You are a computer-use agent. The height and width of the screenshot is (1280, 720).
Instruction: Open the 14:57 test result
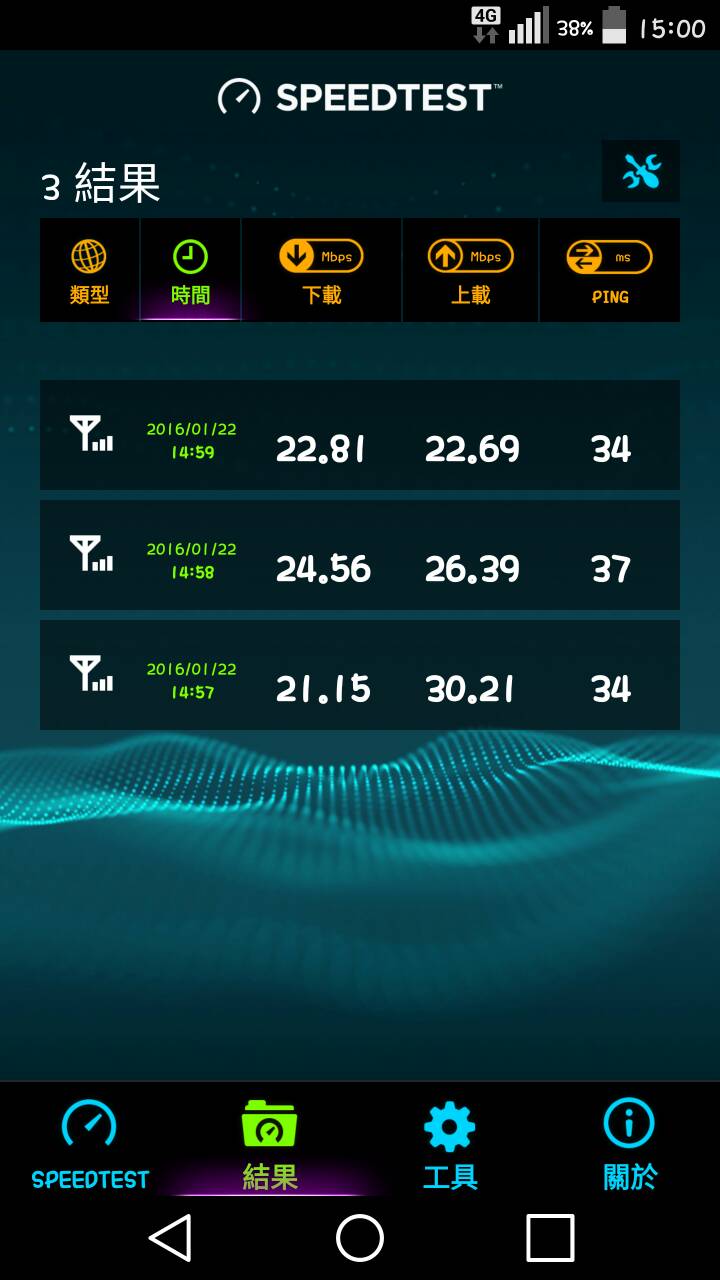360,676
